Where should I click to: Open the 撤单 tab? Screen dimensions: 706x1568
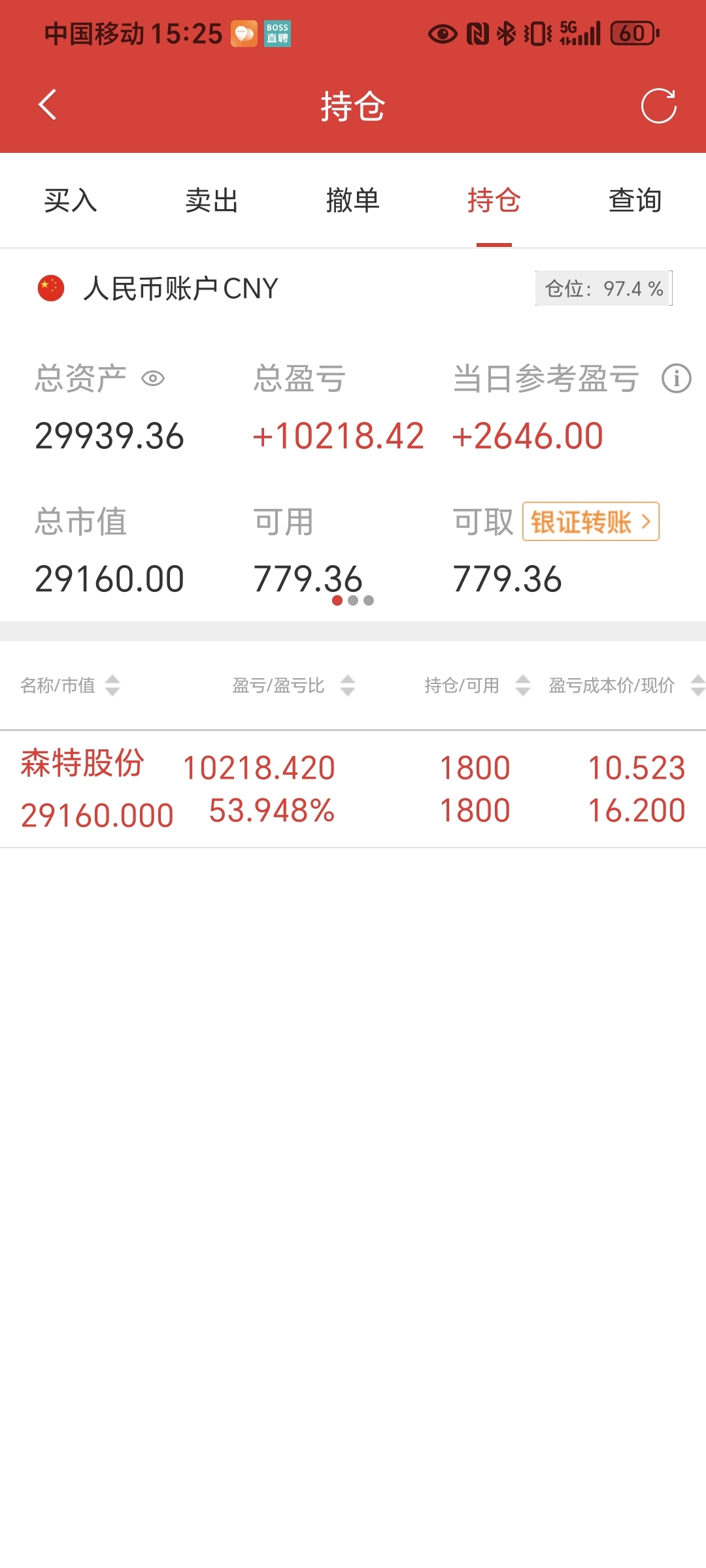coord(353,200)
